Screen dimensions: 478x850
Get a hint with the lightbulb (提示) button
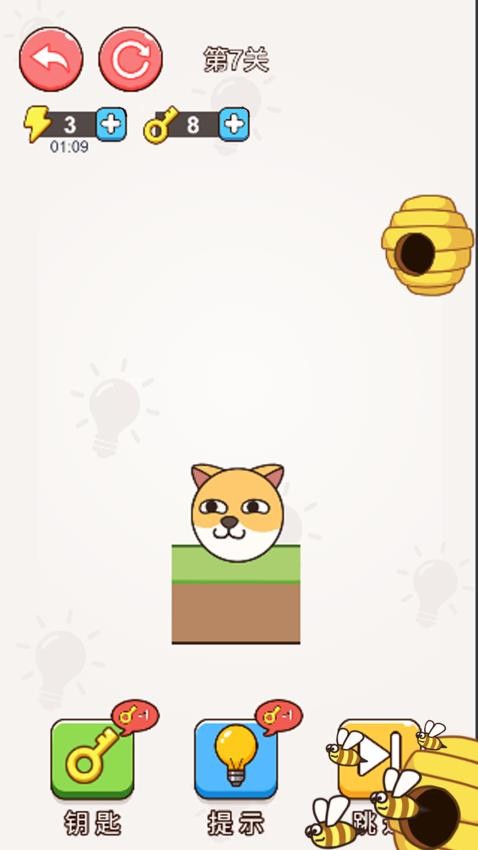(236, 759)
